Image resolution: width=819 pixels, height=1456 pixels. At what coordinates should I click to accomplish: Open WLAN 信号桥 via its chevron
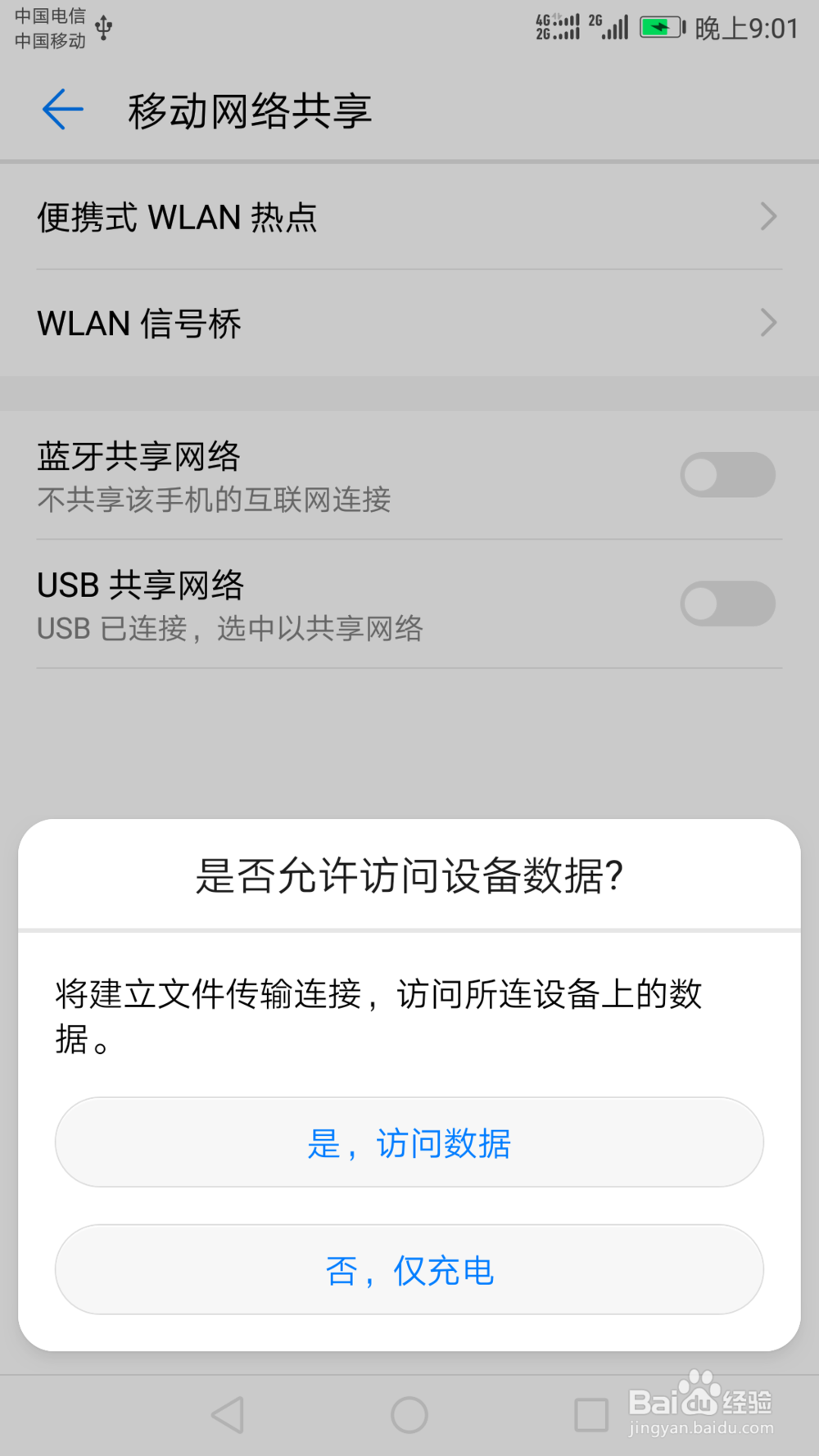(767, 323)
